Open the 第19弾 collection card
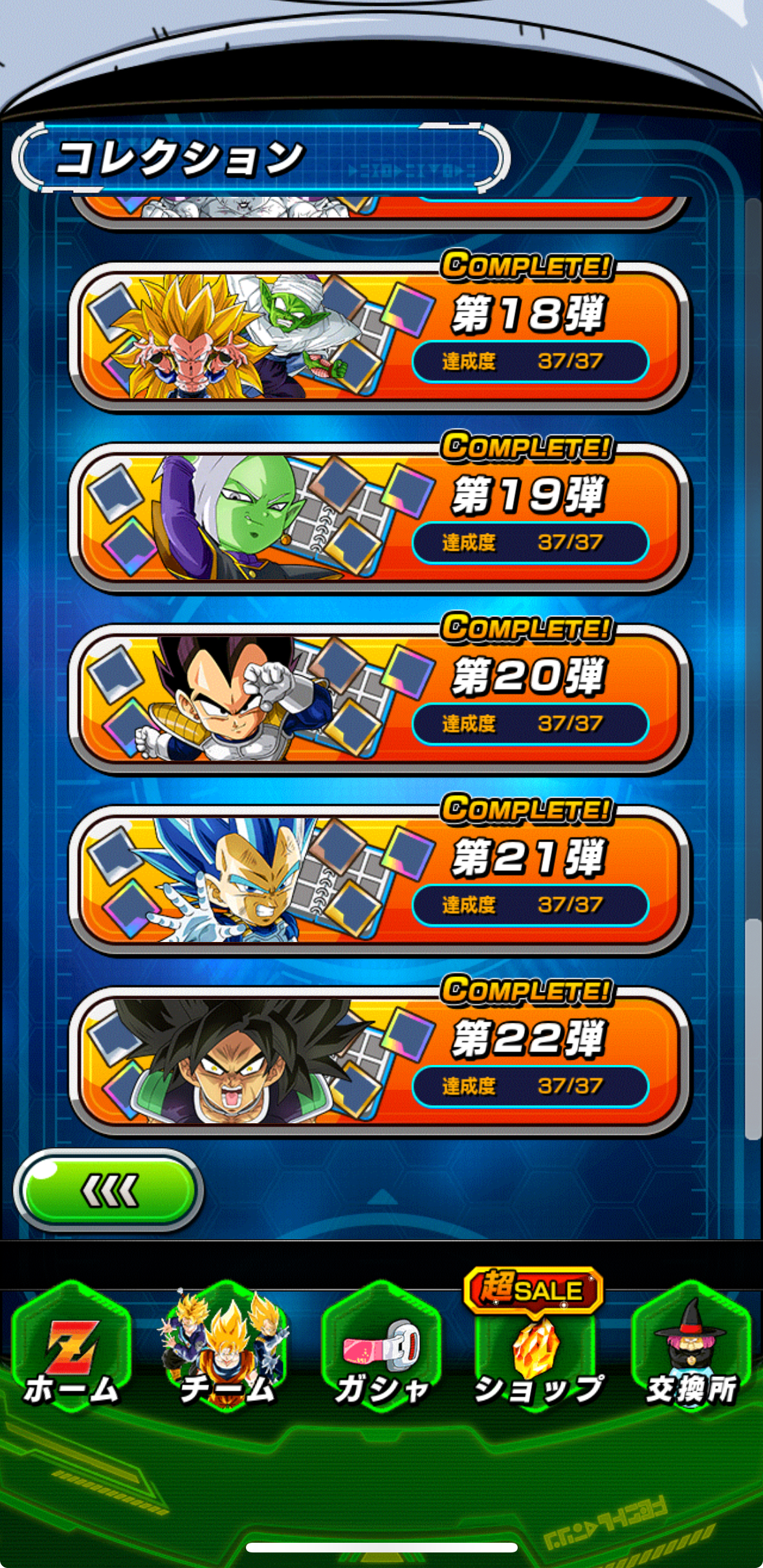The height and width of the screenshot is (1568, 763). pyautogui.click(x=381, y=517)
